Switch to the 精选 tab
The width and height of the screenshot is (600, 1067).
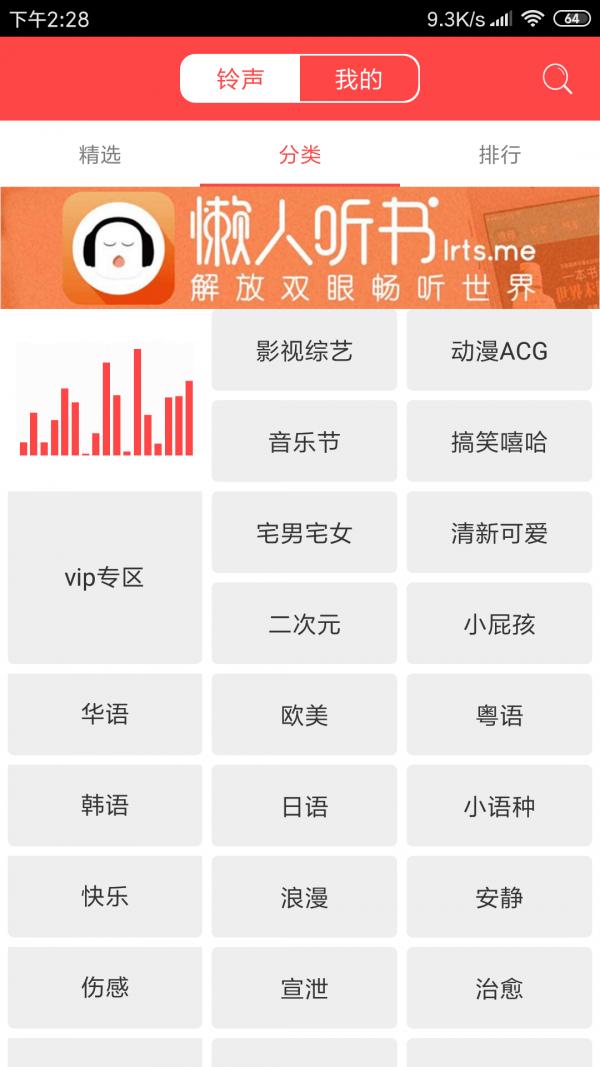click(x=100, y=155)
